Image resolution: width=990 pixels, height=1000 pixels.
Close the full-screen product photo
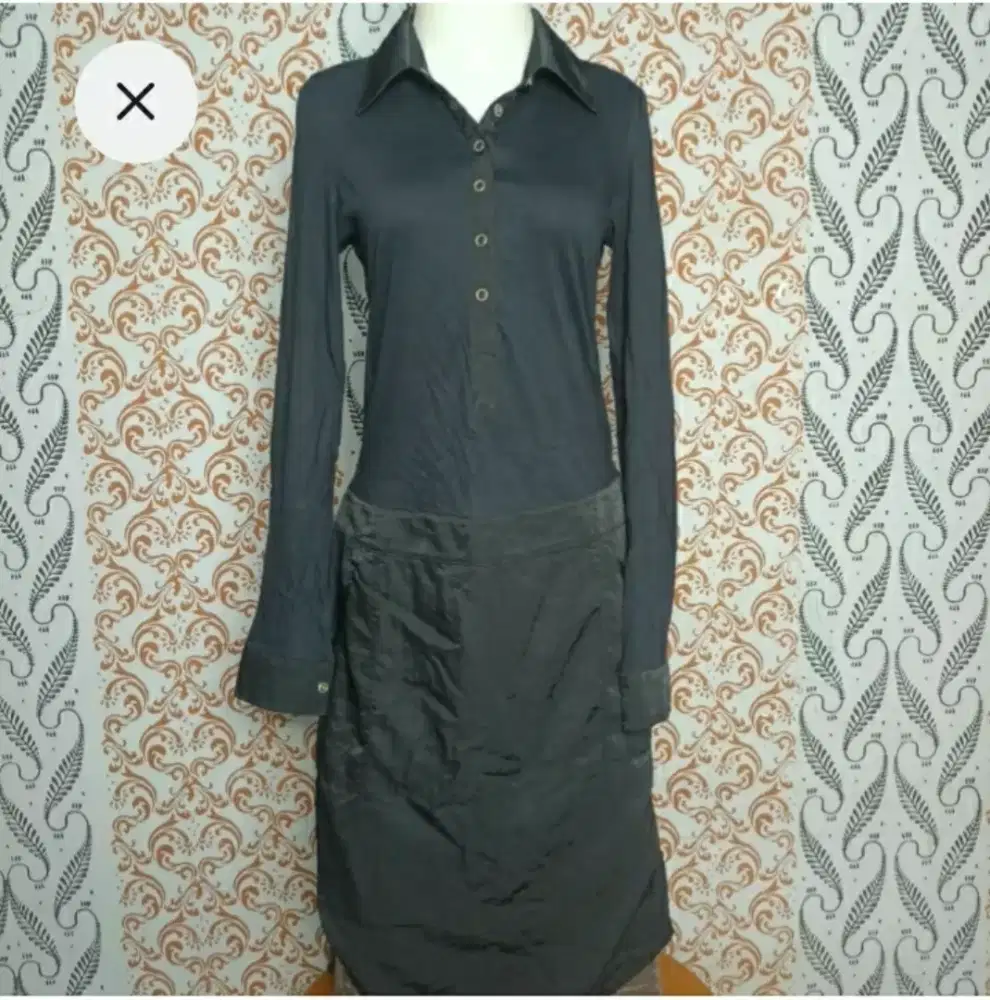135,102
